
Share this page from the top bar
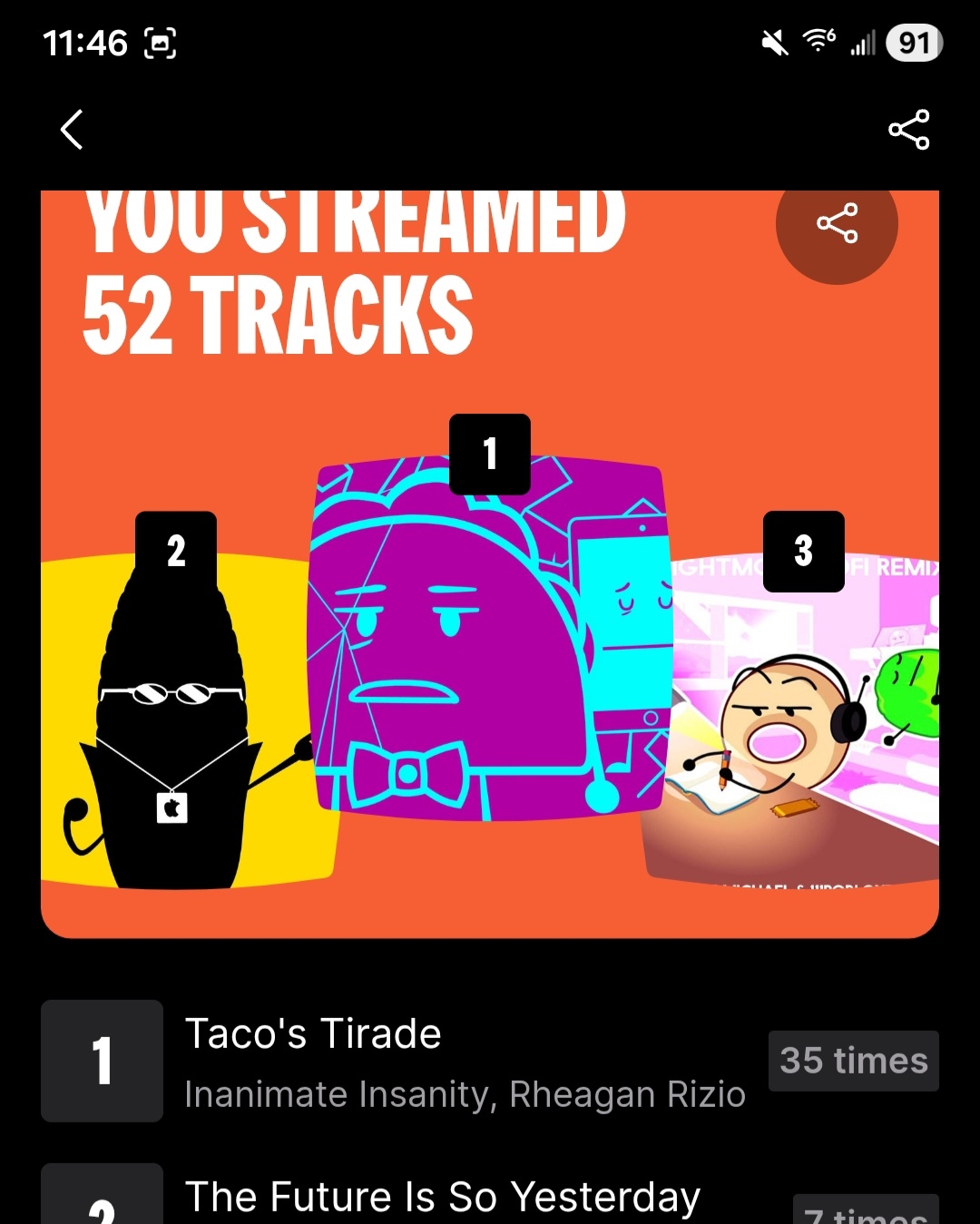pos(908,130)
